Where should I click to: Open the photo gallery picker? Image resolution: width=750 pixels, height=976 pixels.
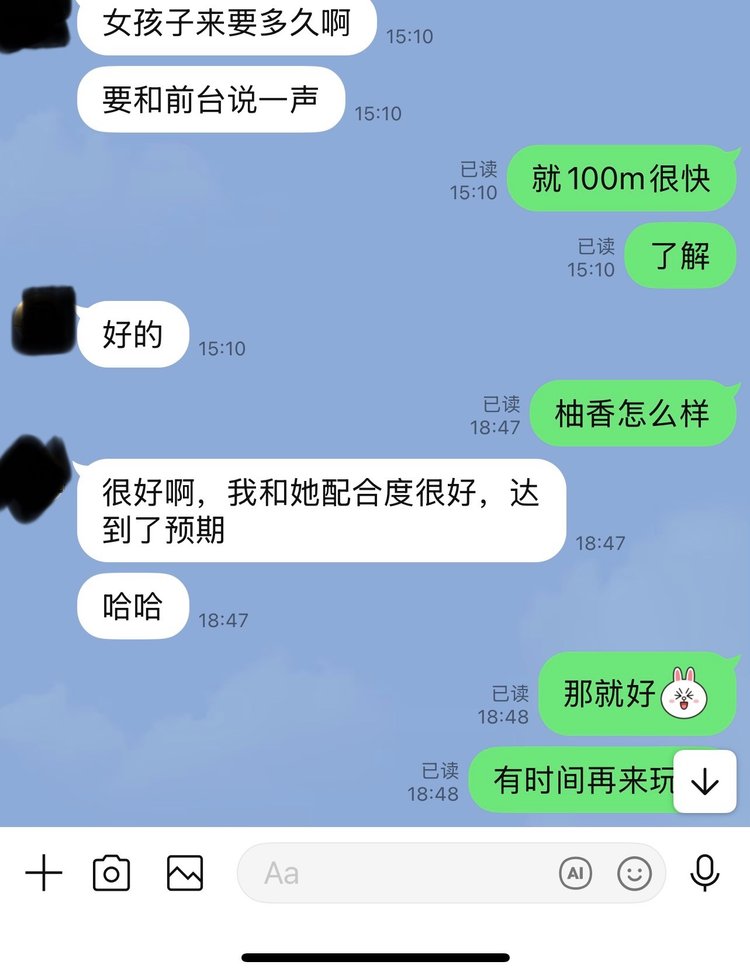click(185, 873)
